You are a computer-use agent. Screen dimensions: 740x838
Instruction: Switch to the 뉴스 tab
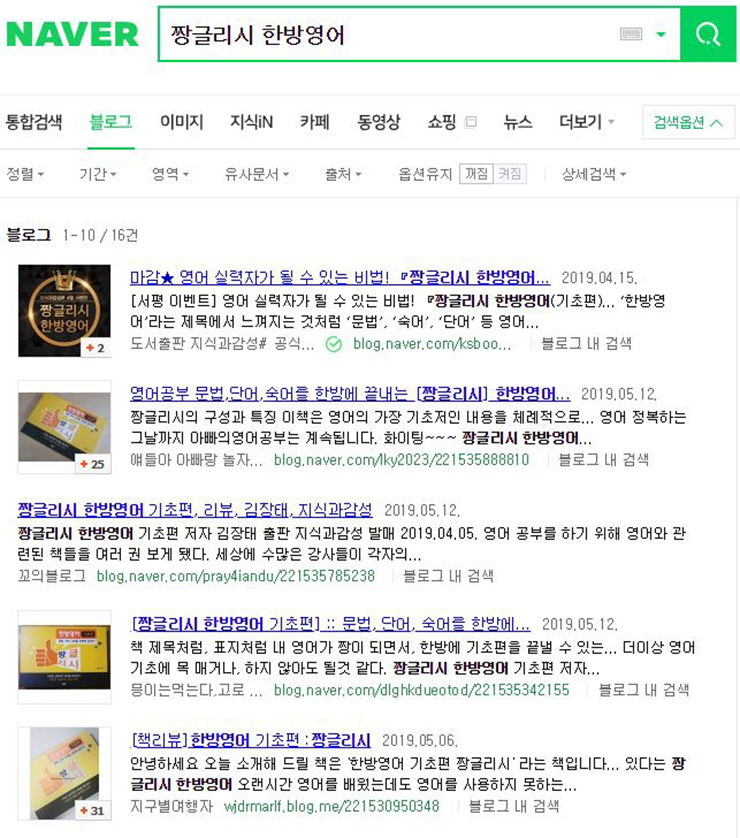point(518,122)
